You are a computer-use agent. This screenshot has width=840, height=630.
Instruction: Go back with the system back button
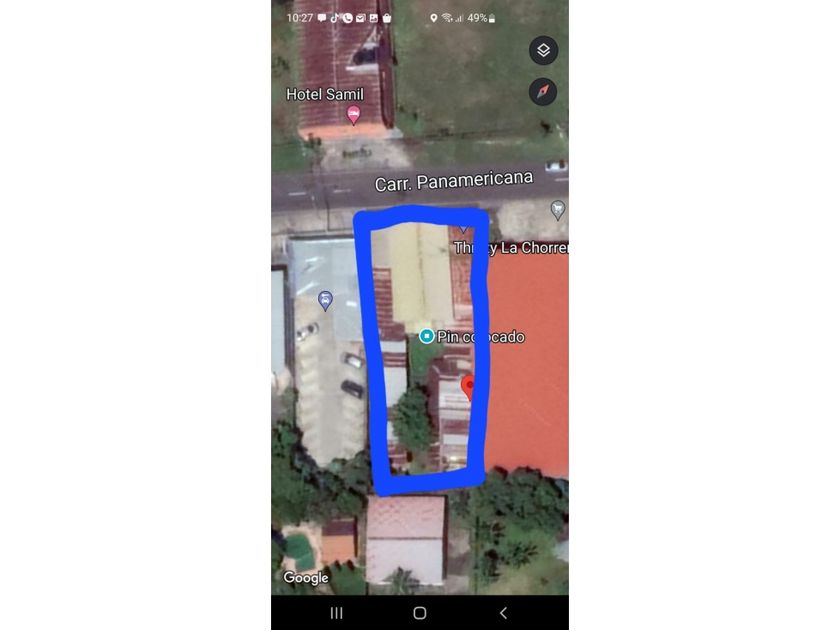[x=503, y=613]
